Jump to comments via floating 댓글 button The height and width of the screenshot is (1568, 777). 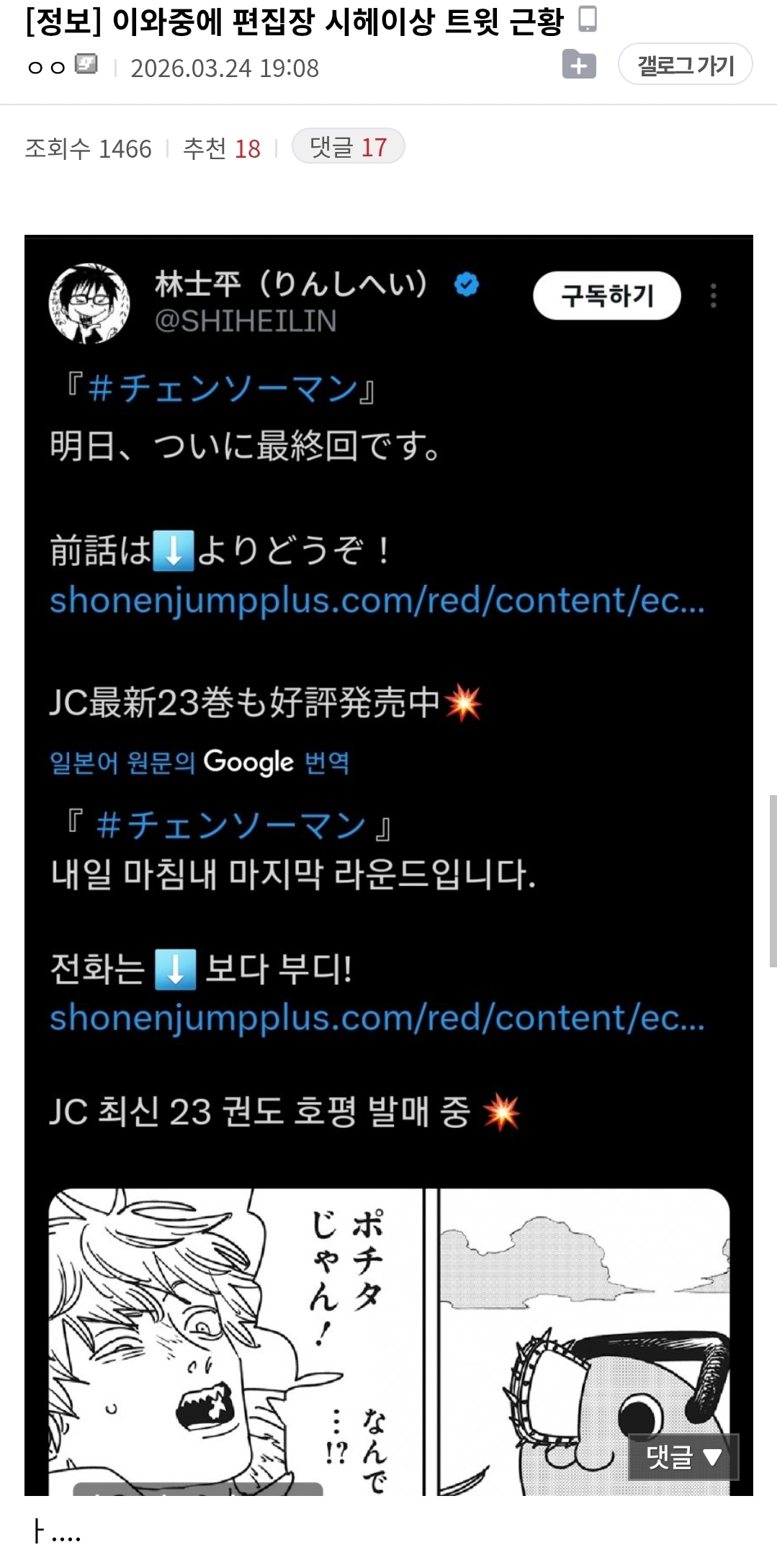click(683, 1456)
